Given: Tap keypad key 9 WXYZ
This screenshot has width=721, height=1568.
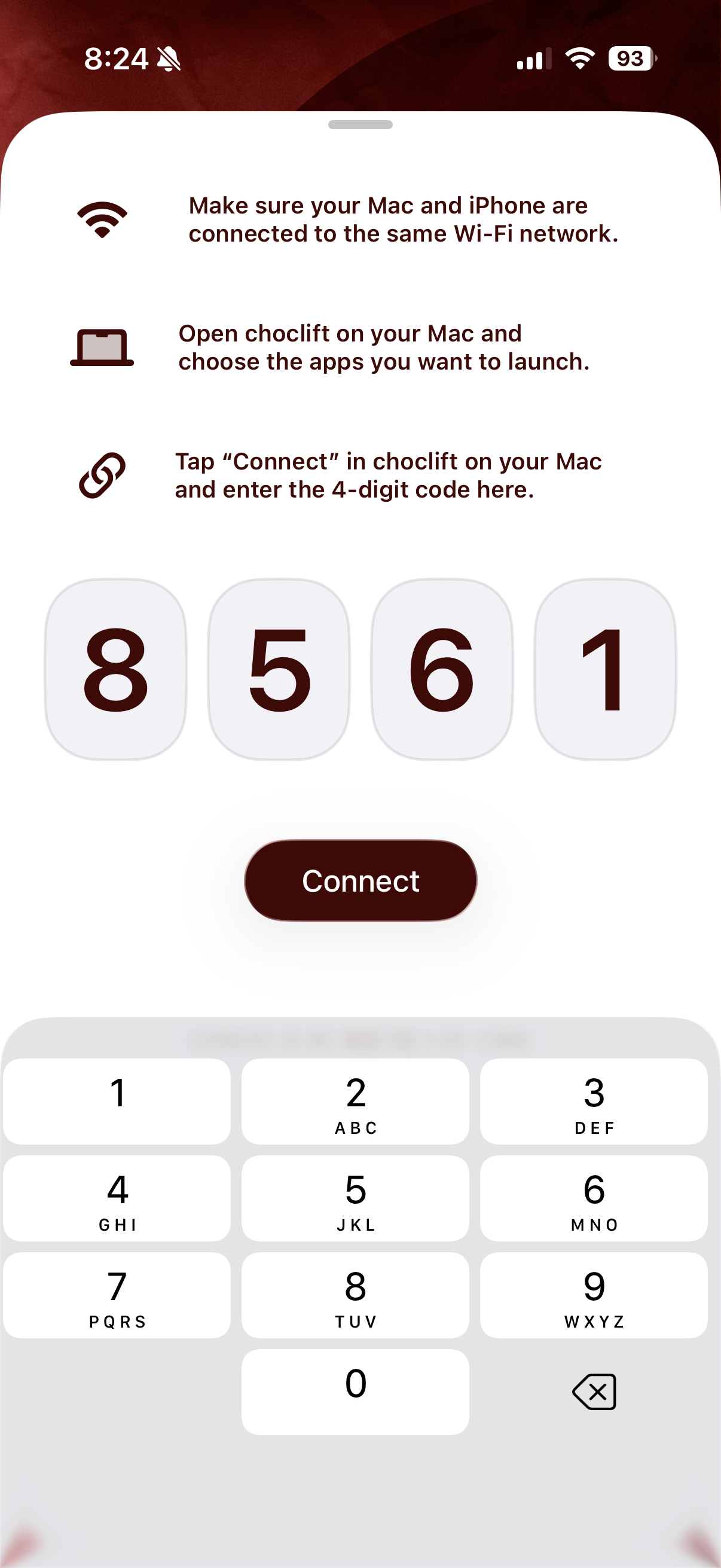Looking at the screenshot, I should (594, 1295).
